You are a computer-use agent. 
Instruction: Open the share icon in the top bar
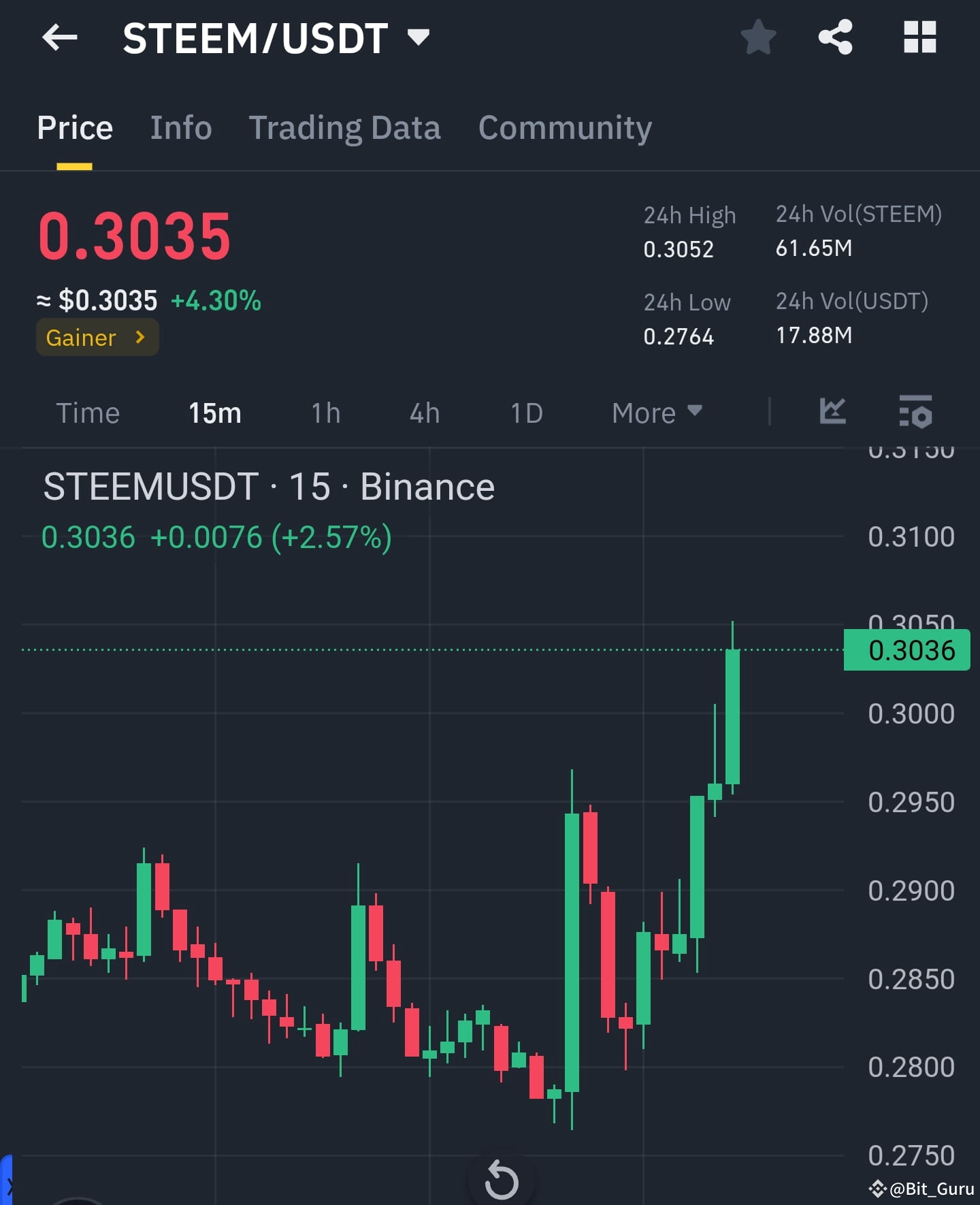[835, 39]
